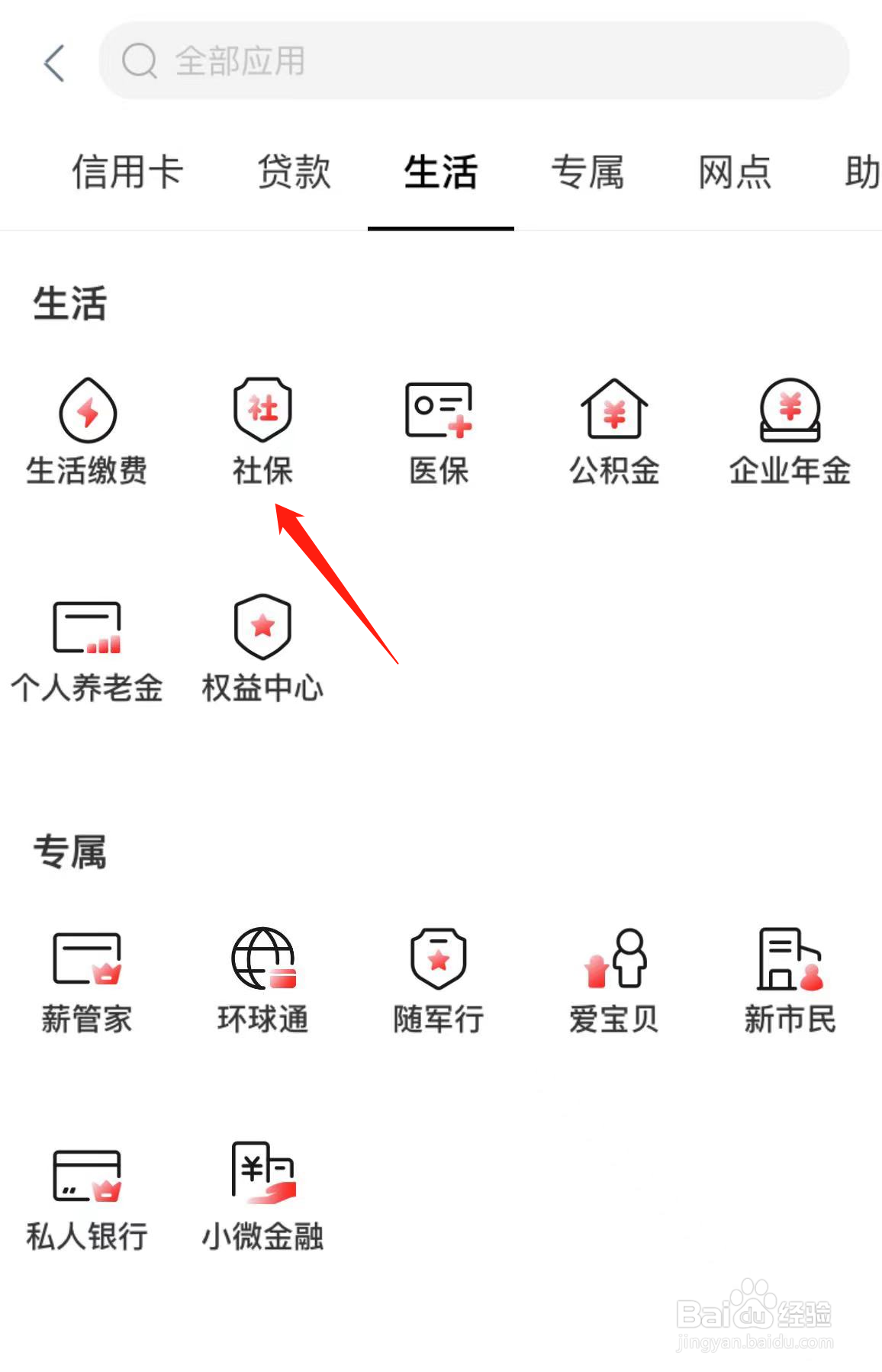Open the 薪管家 salary manager service
Screen dimensions: 882x1372
tap(87, 981)
